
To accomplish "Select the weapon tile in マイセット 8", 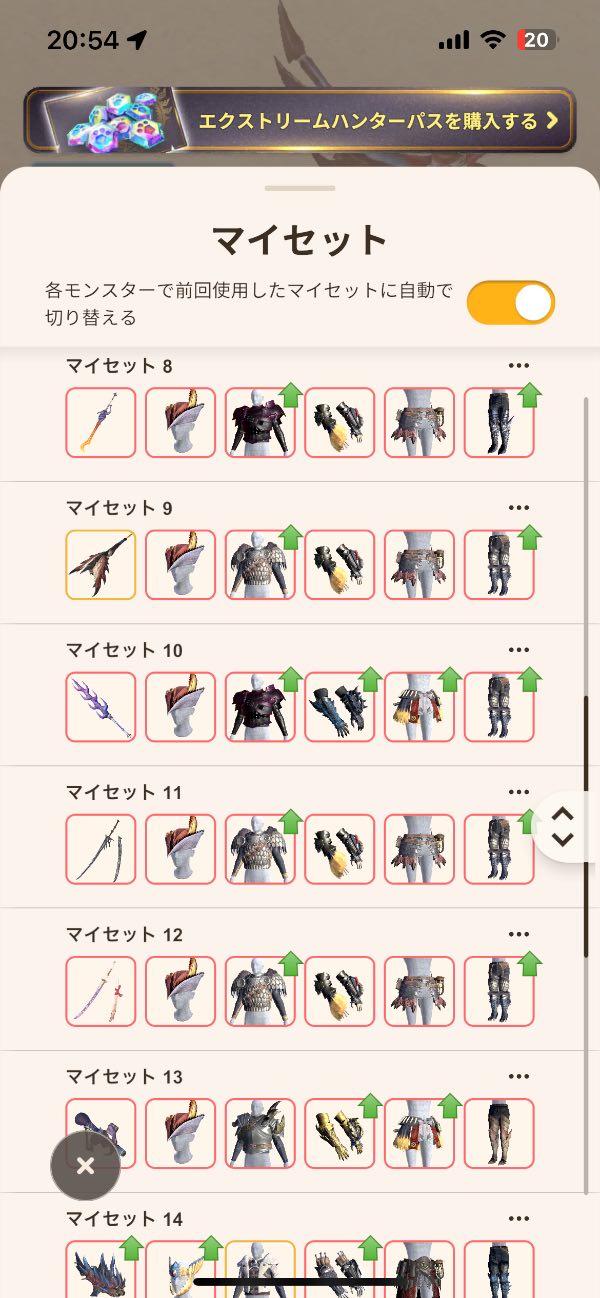I will tap(101, 423).
